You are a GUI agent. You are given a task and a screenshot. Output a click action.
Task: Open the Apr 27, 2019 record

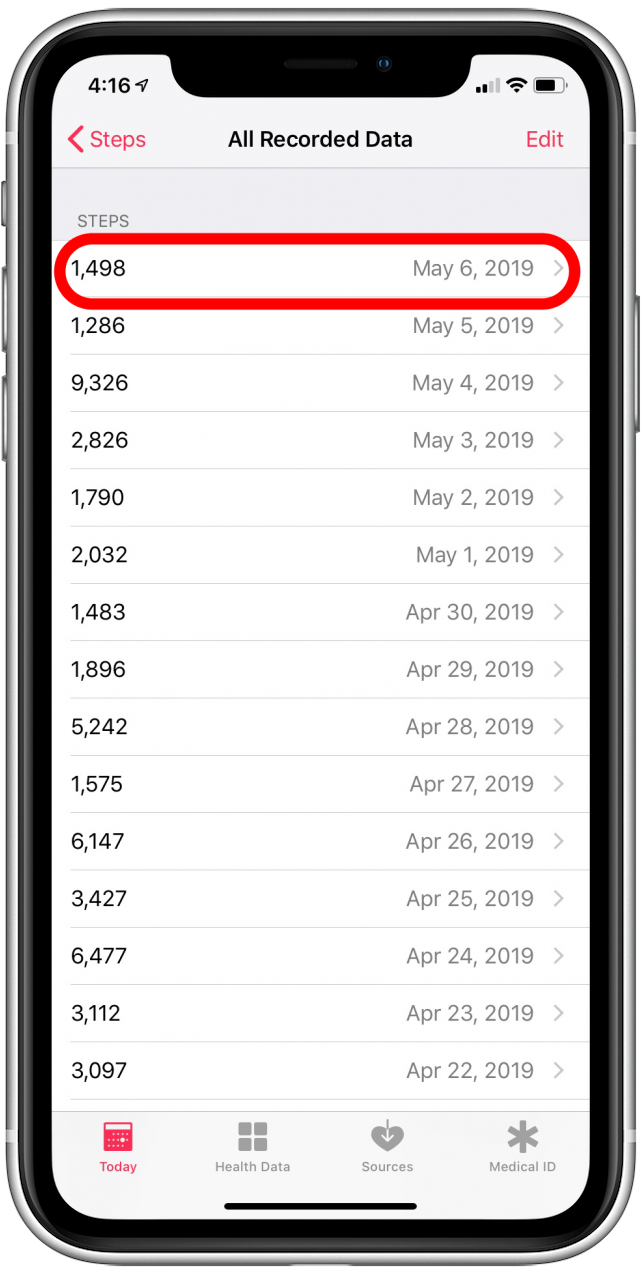(320, 784)
